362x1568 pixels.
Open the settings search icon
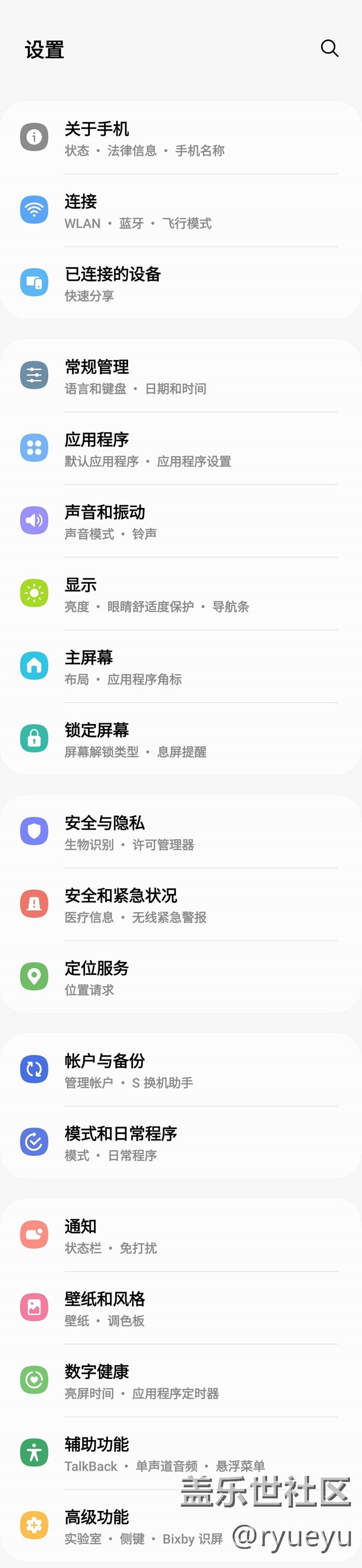(x=329, y=48)
